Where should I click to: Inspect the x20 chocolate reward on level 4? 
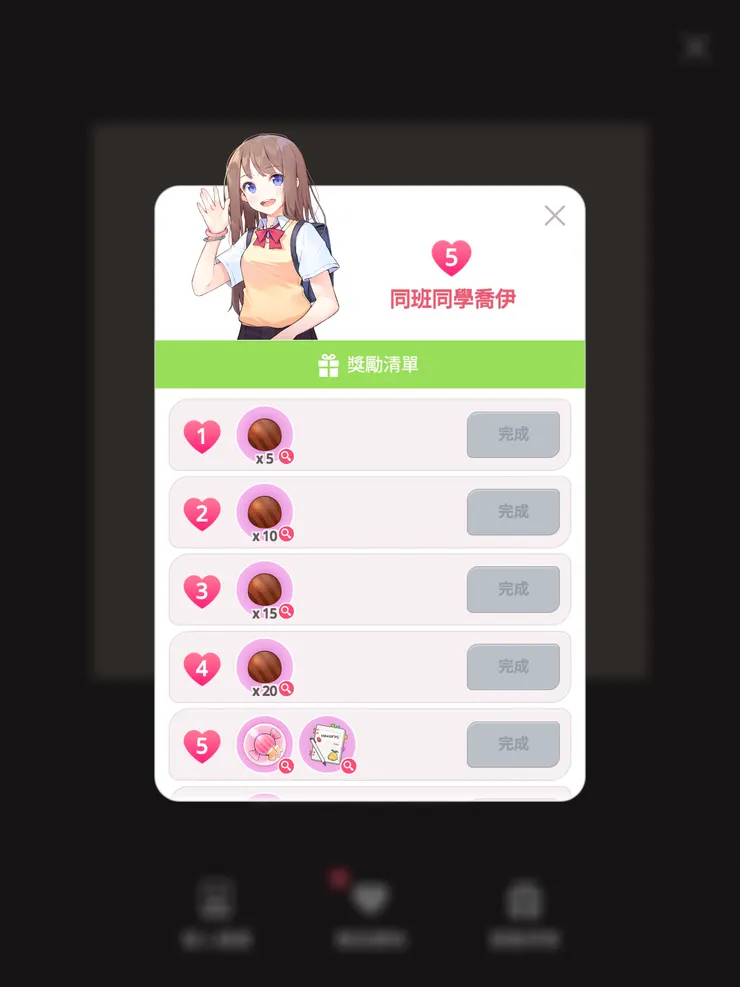point(265,667)
